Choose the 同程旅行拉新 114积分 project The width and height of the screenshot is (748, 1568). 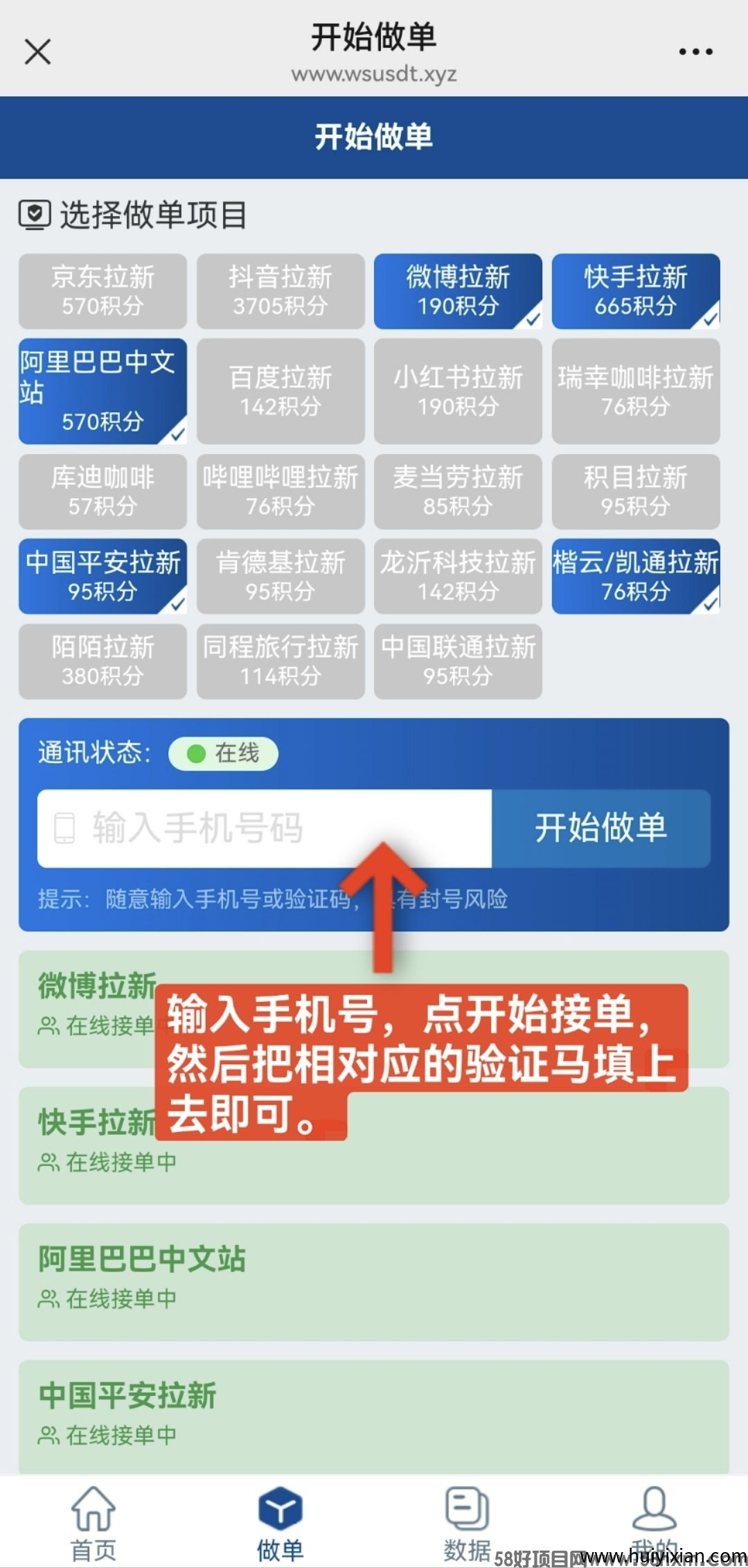point(280,661)
